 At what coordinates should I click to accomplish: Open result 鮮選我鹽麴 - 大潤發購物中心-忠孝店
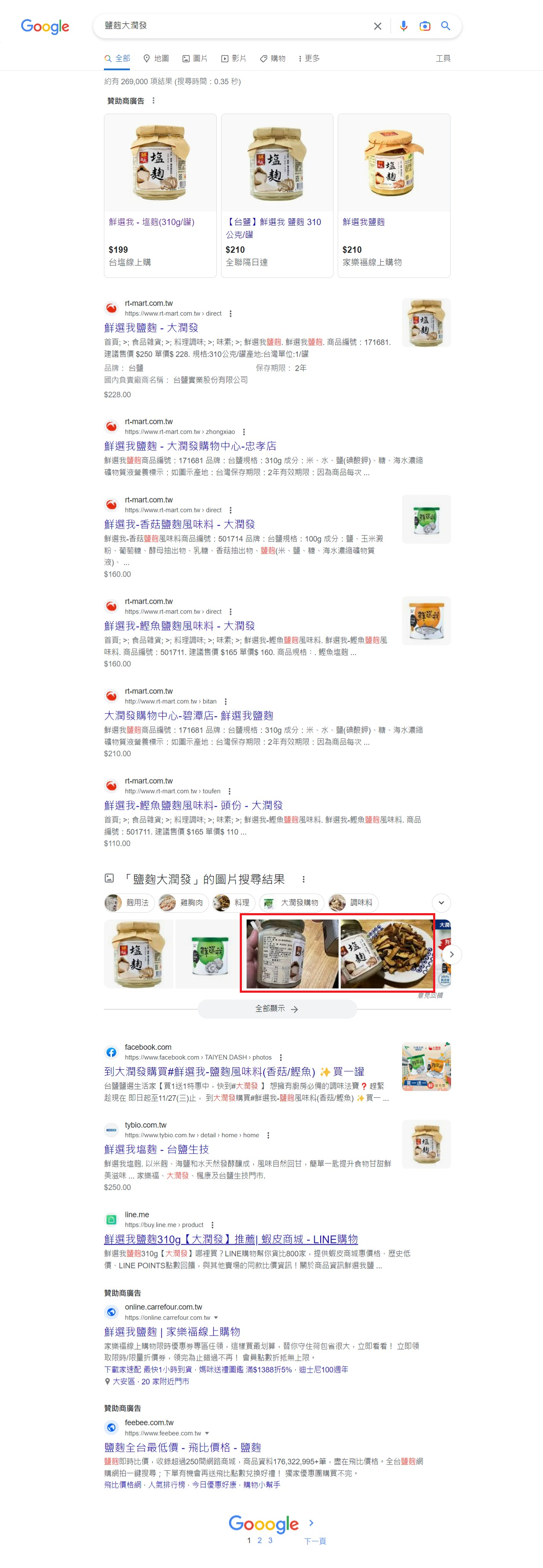pos(190,446)
